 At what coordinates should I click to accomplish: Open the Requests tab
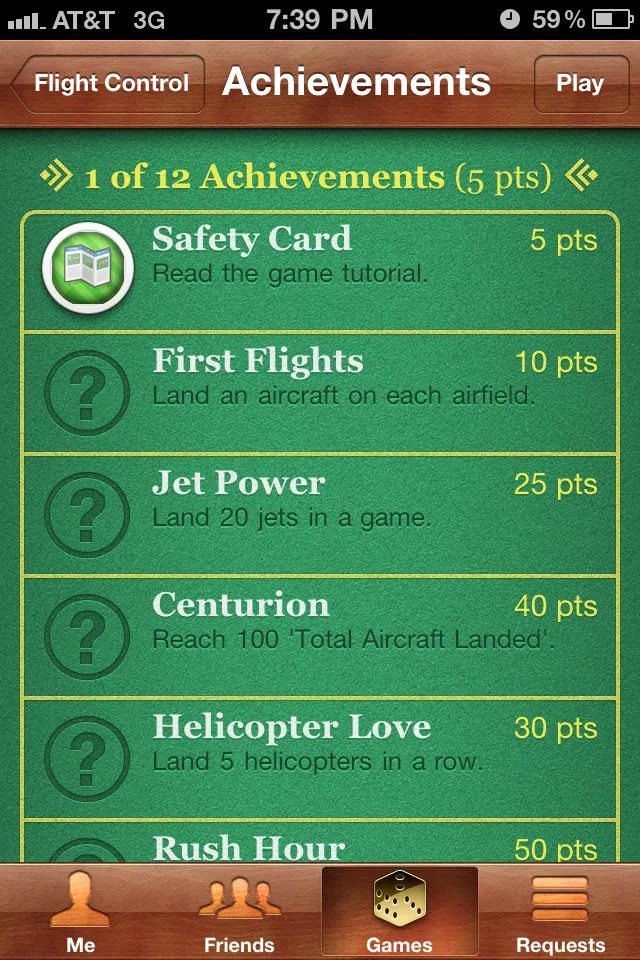point(560,912)
